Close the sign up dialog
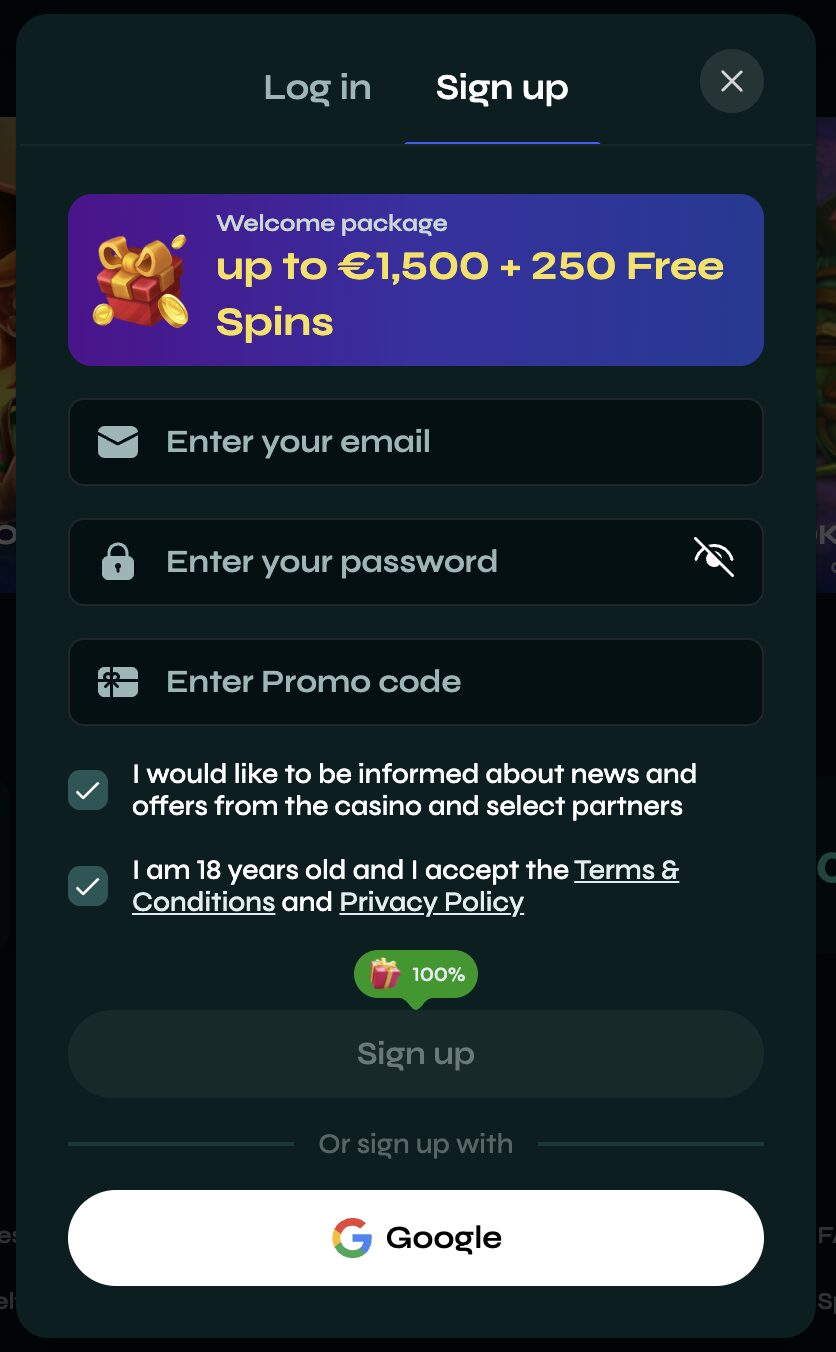 pyautogui.click(x=731, y=82)
